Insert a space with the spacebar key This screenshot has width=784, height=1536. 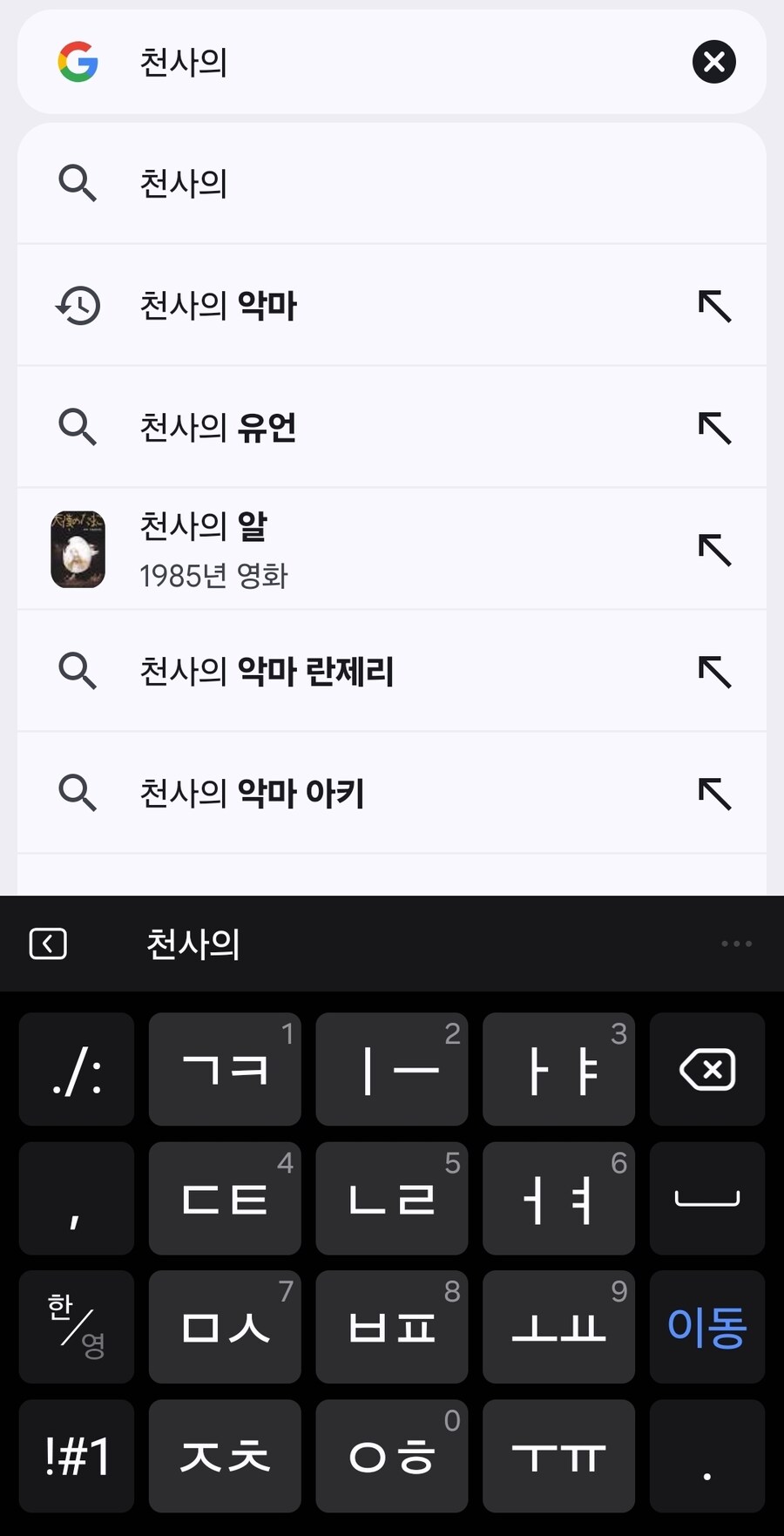click(707, 1198)
